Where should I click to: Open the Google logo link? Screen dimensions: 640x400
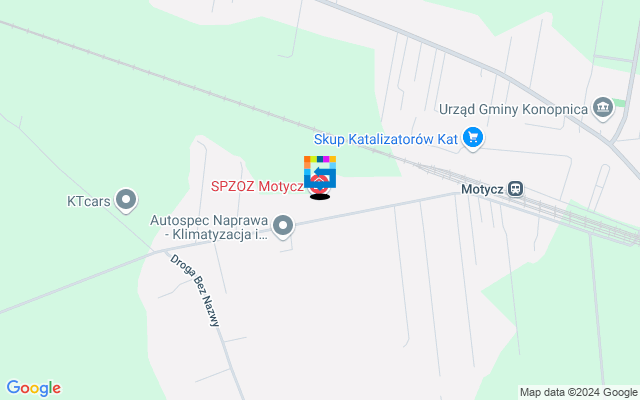33,388
